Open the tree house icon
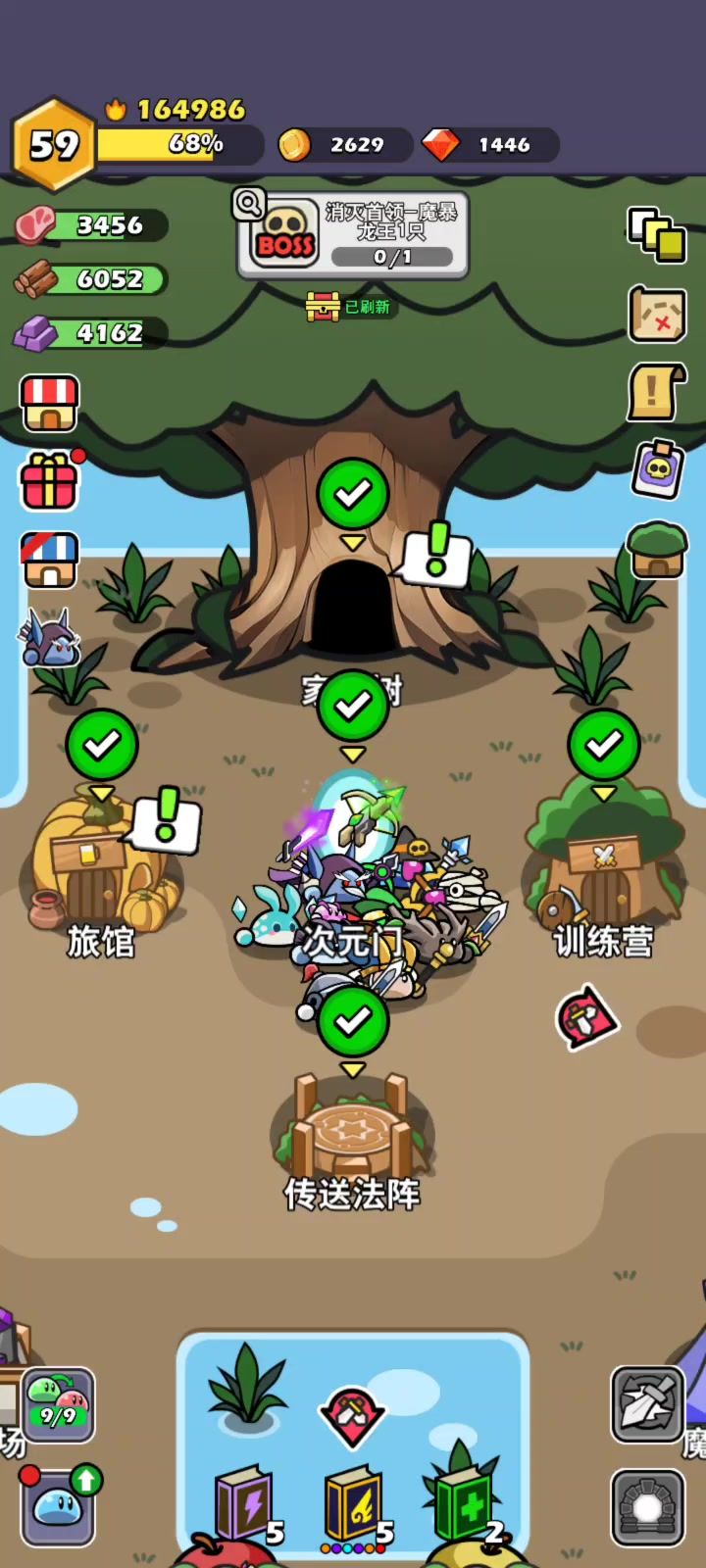 657,549
